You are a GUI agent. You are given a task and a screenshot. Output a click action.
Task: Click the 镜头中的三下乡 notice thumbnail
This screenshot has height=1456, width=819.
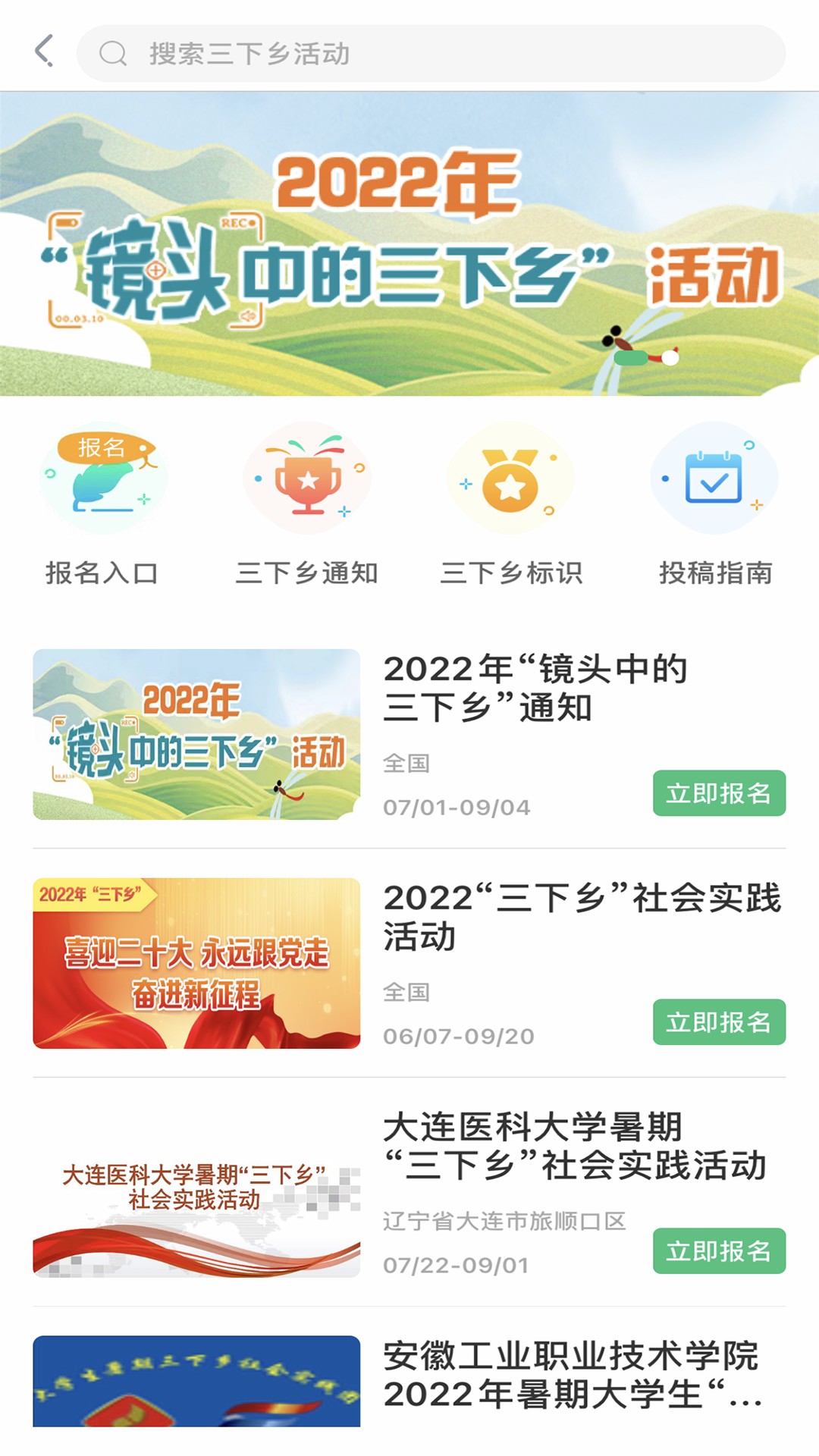point(196,733)
